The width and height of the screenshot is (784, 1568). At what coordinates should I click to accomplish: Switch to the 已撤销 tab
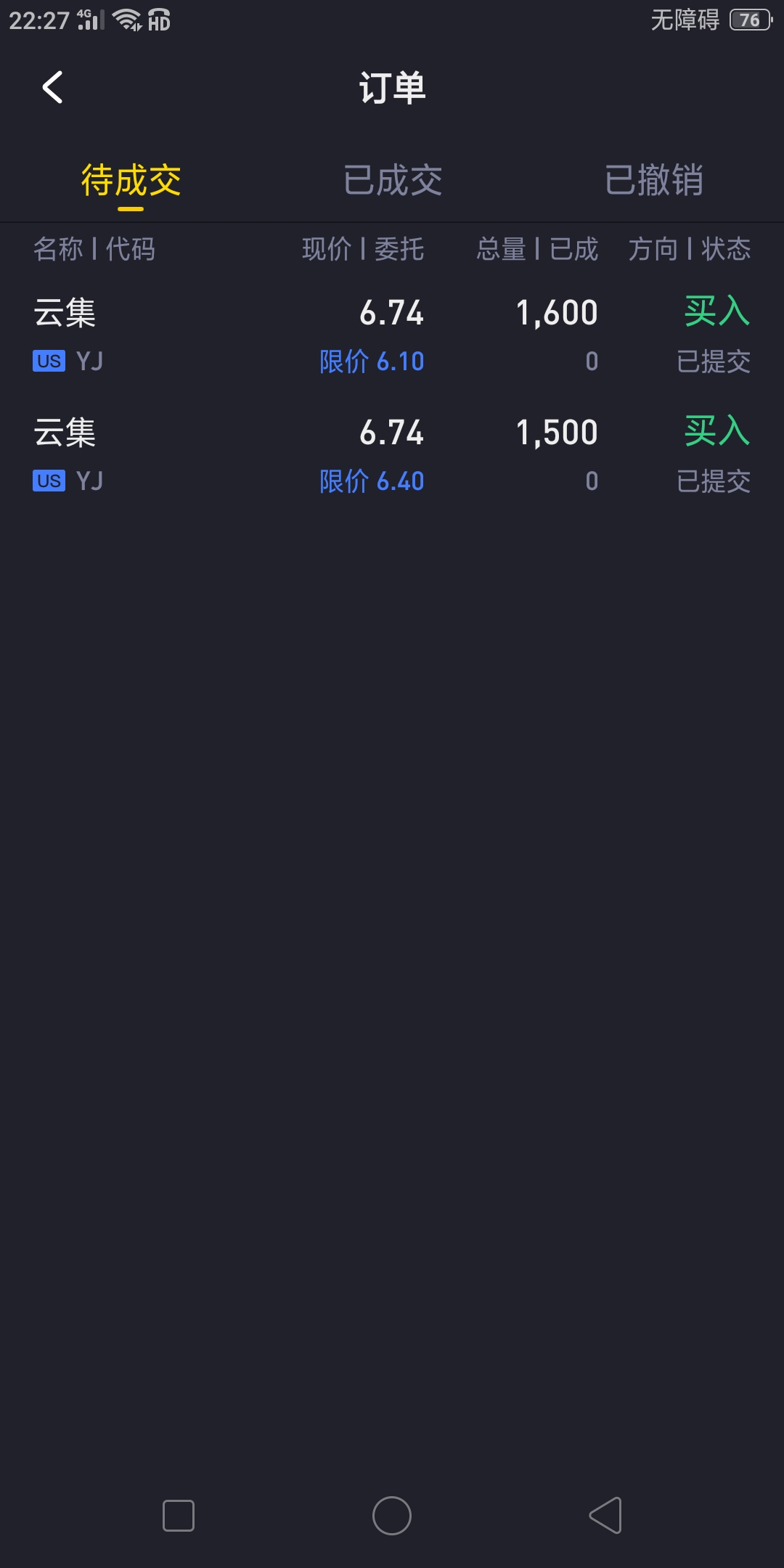point(653,180)
